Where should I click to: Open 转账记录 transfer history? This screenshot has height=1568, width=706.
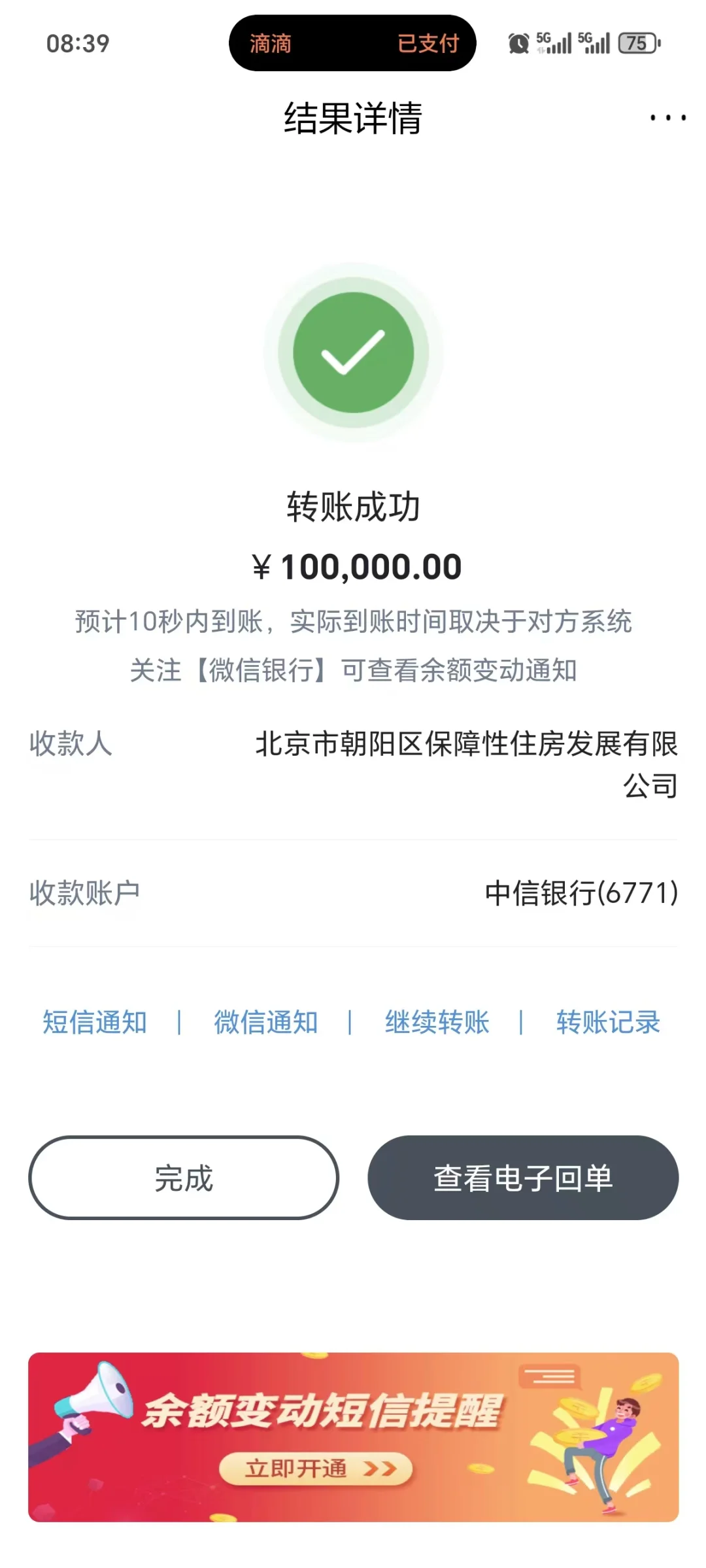click(x=608, y=1022)
